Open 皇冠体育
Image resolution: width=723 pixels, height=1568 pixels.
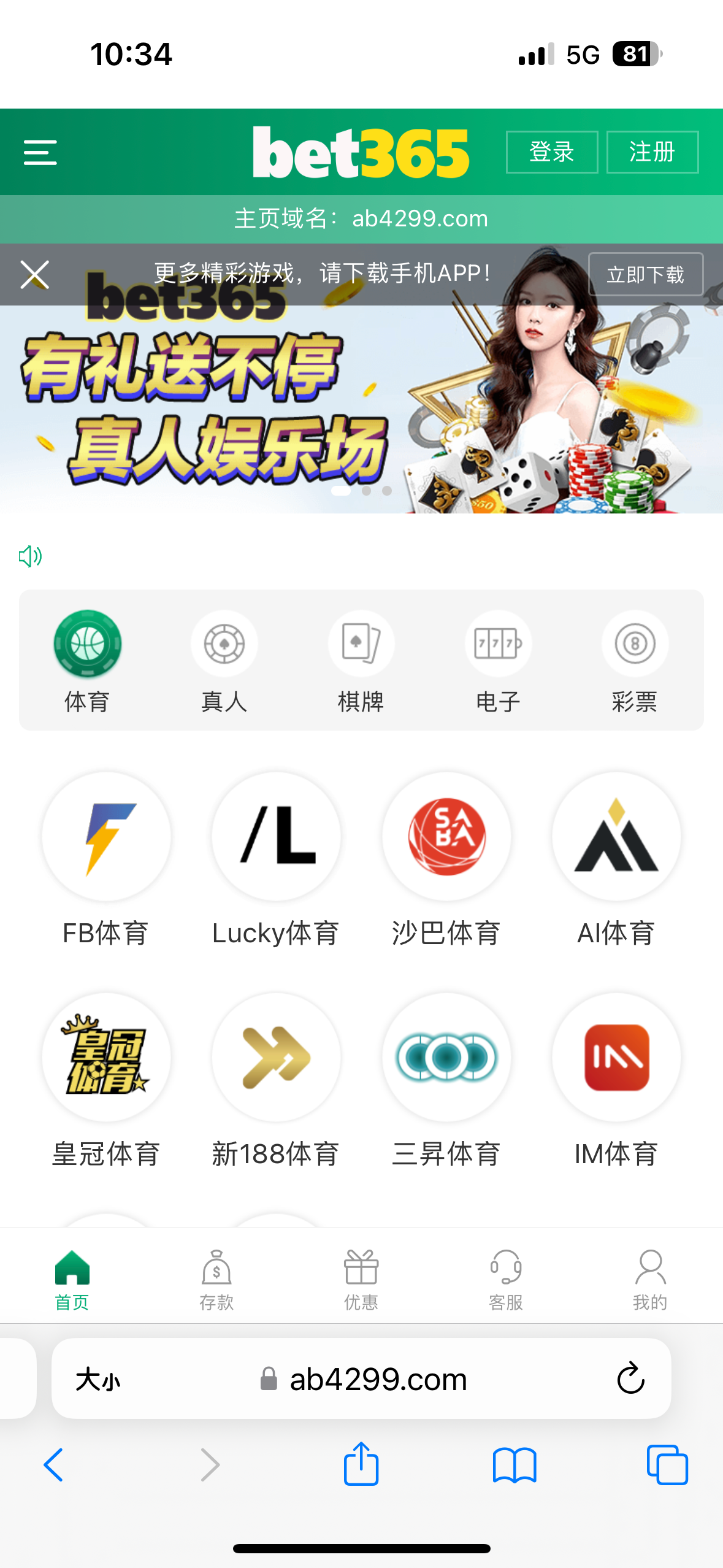106,1080
